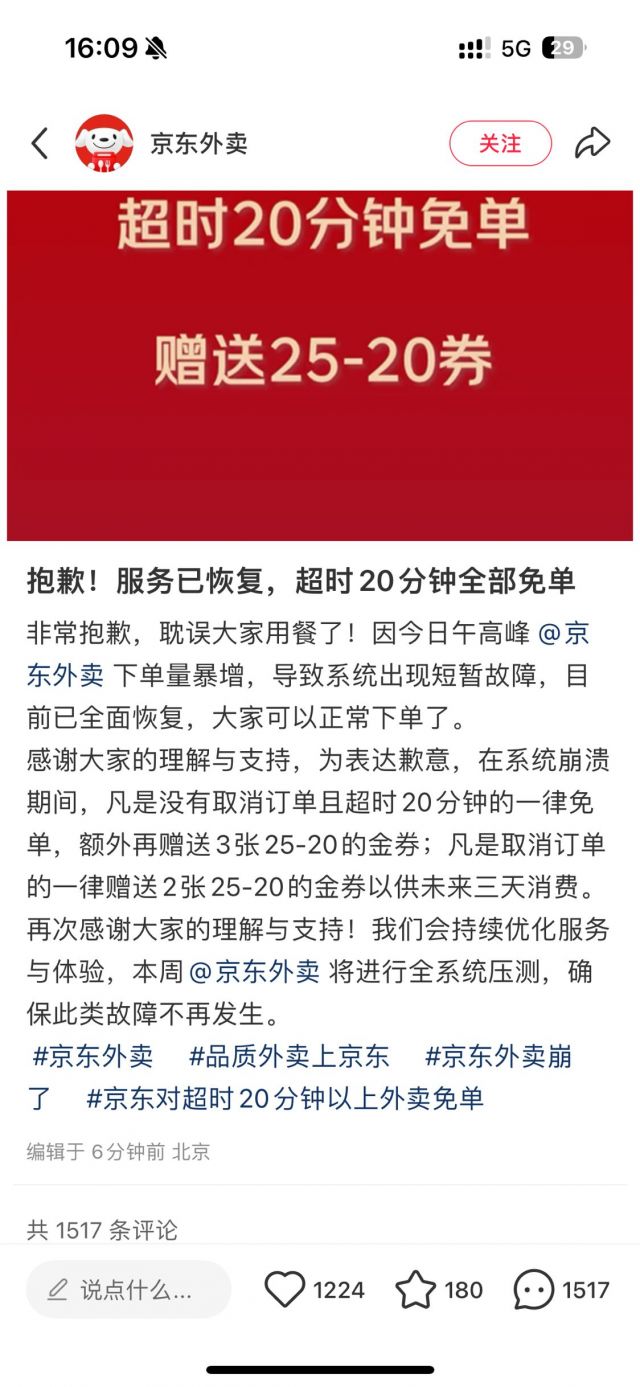Tap the 说点什么 comment input box
640x1387 pixels.
[x=129, y=1289]
